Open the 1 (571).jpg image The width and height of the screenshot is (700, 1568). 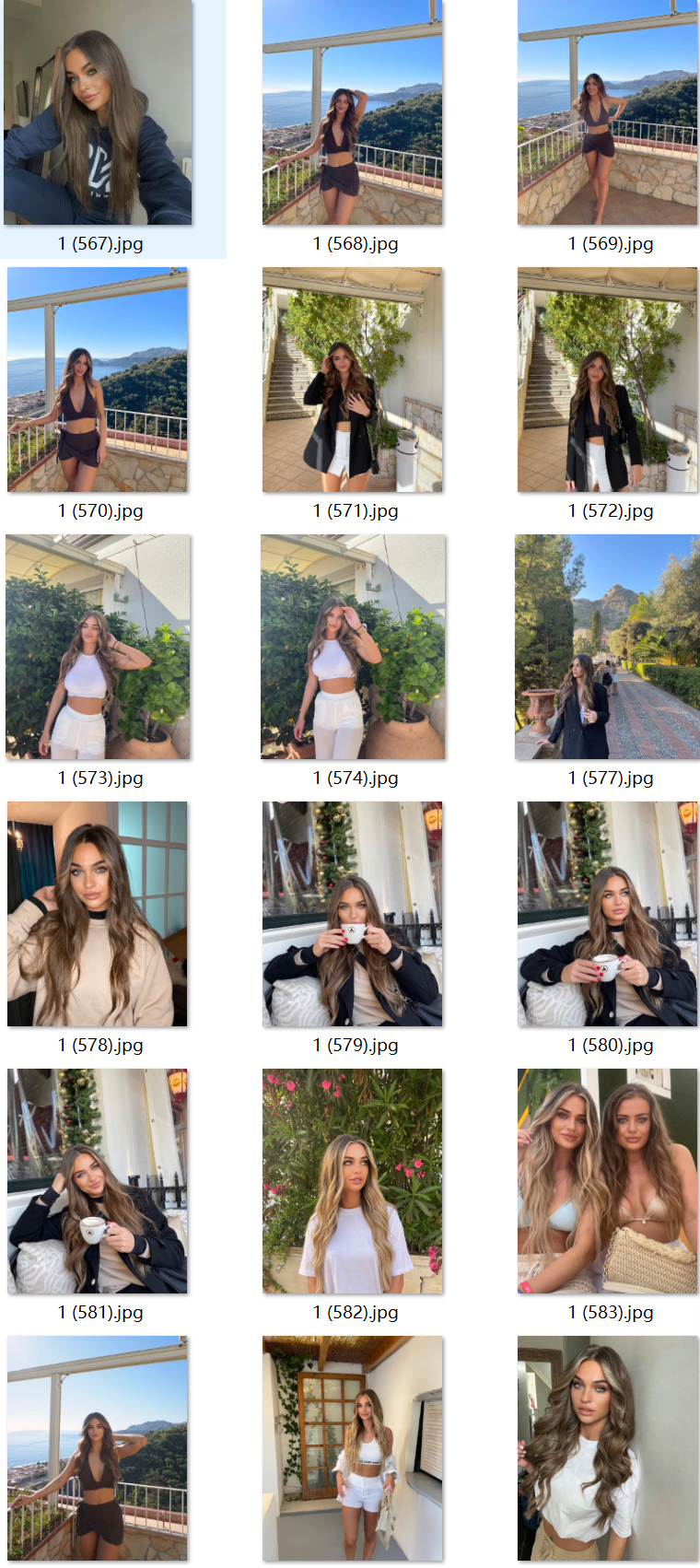353,380
